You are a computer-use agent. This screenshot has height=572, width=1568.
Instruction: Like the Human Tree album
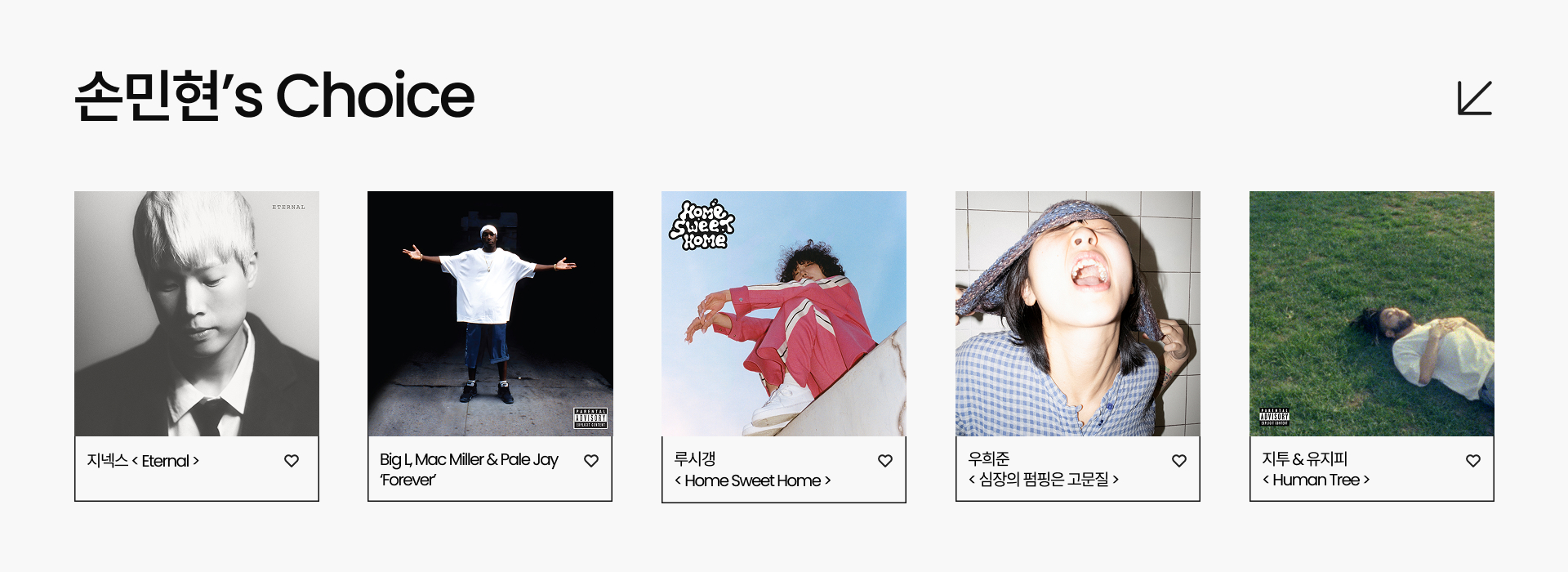click(x=1473, y=461)
